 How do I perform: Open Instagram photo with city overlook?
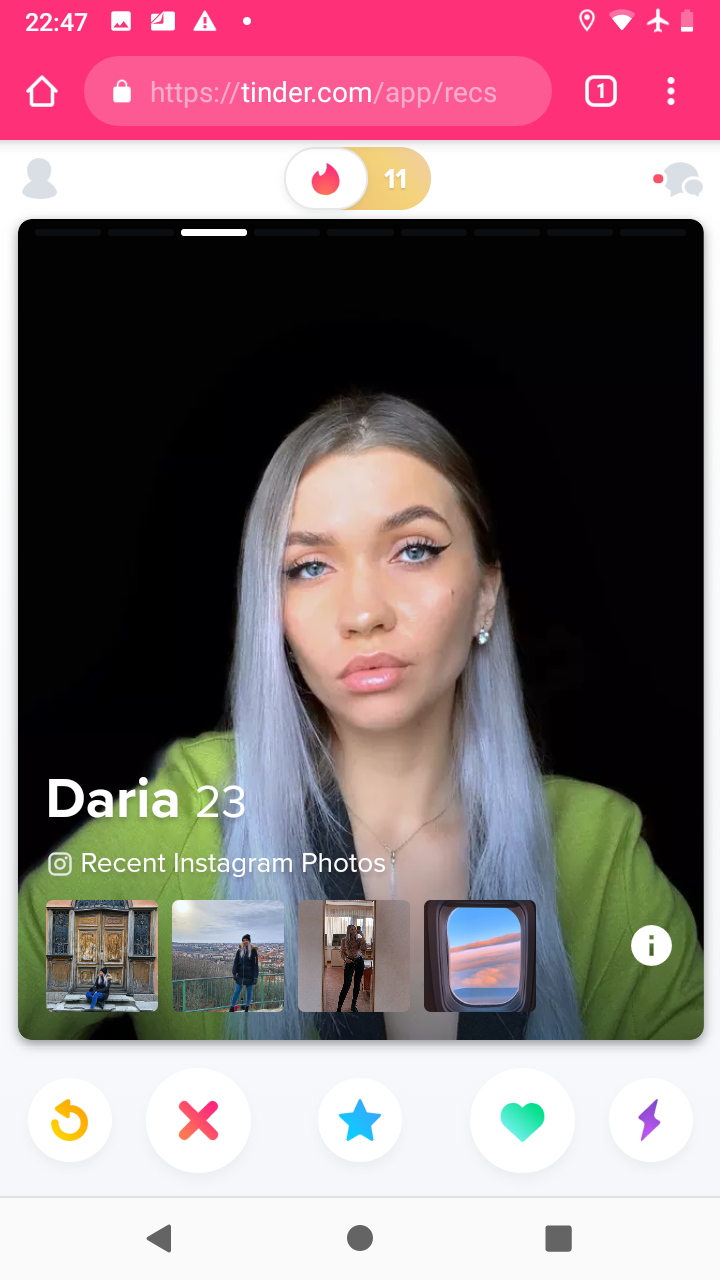pos(228,955)
